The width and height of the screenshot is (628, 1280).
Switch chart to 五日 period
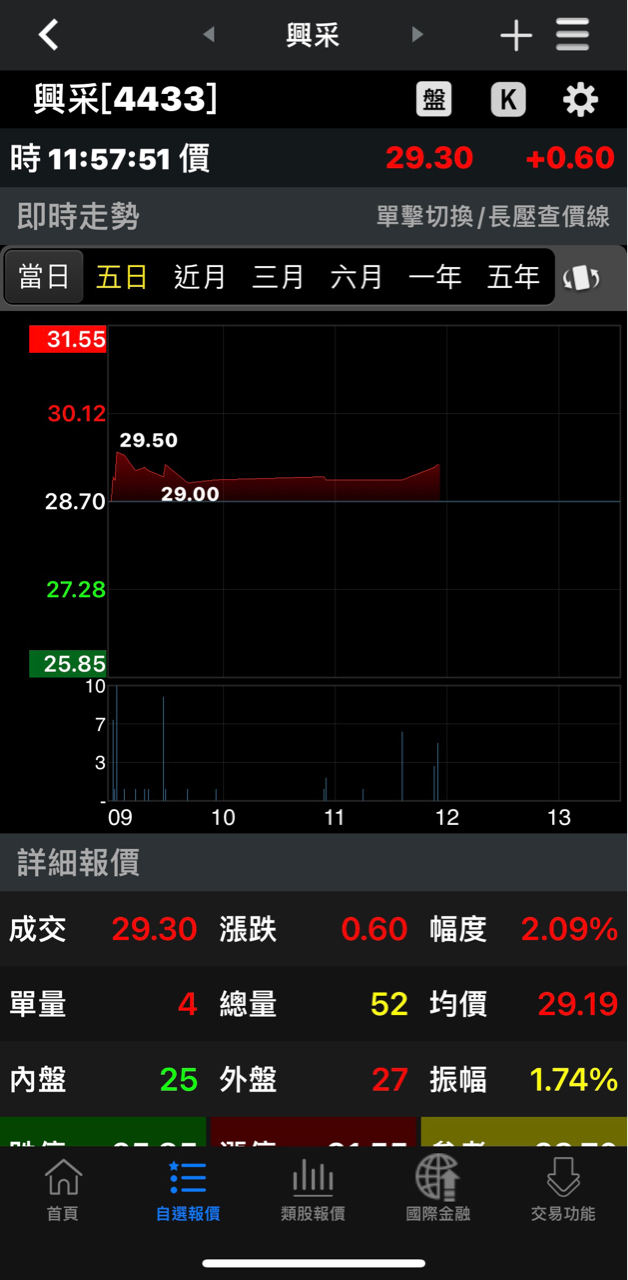pyautogui.click(x=122, y=277)
